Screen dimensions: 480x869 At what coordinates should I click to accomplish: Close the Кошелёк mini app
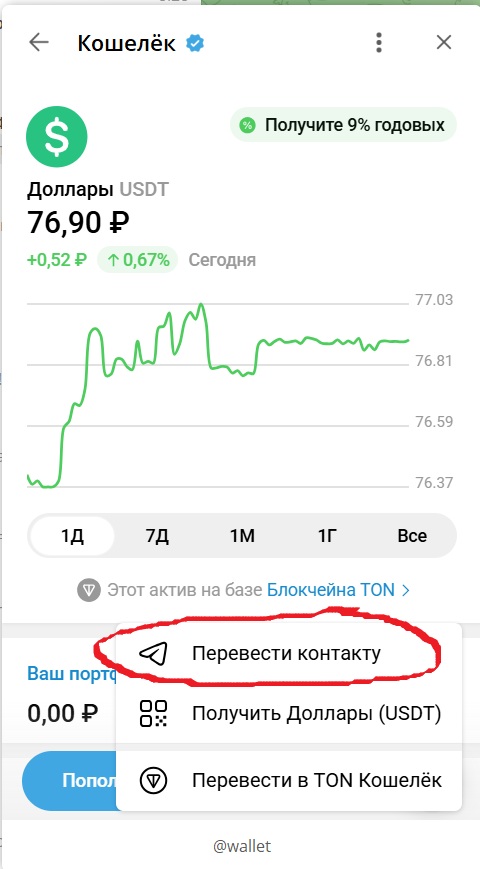coord(443,42)
